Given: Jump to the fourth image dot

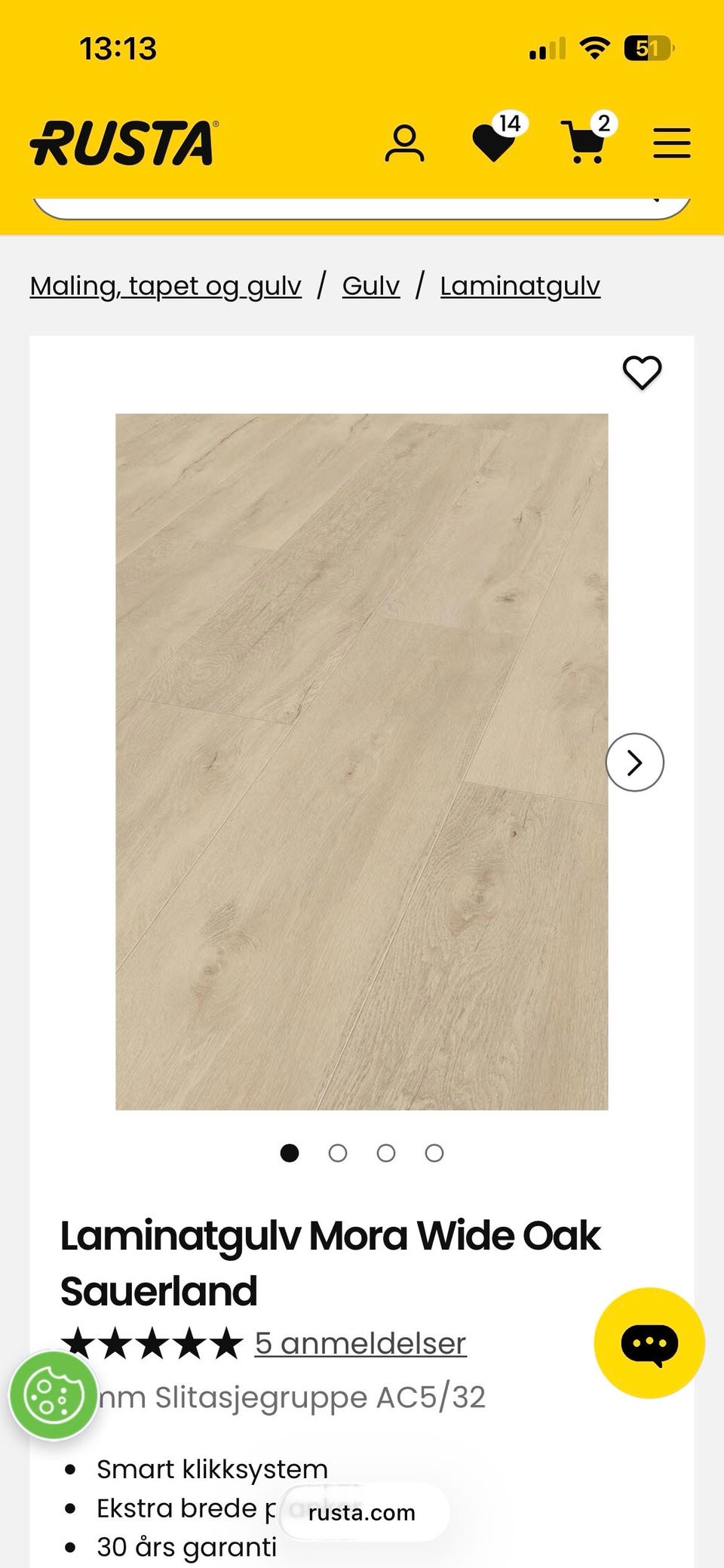Looking at the screenshot, I should tap(434, 1153).
